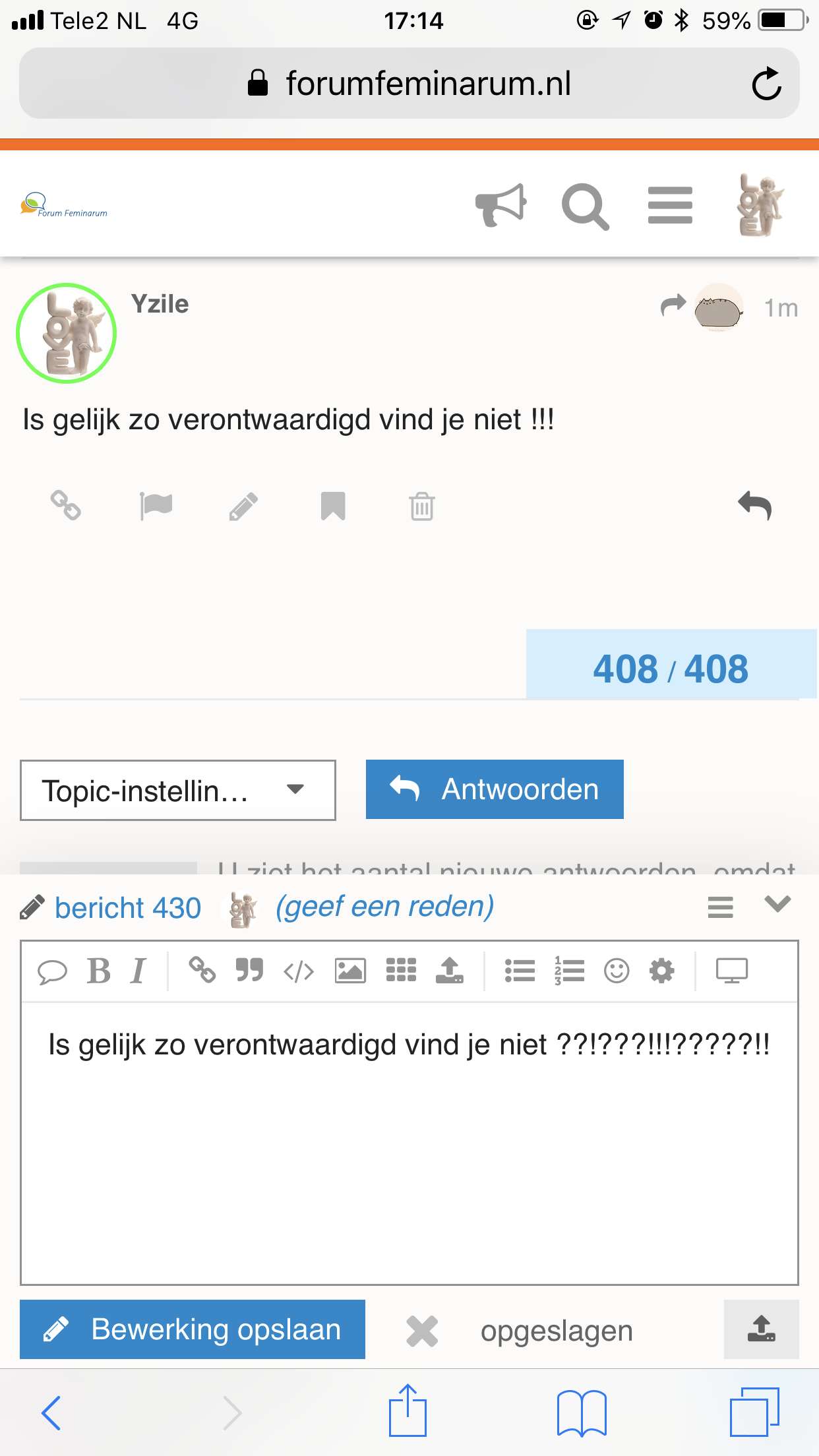The image size is (819, 1456).
Task: Edit the post with pencil icon
Action: click(x=243, y=506)
